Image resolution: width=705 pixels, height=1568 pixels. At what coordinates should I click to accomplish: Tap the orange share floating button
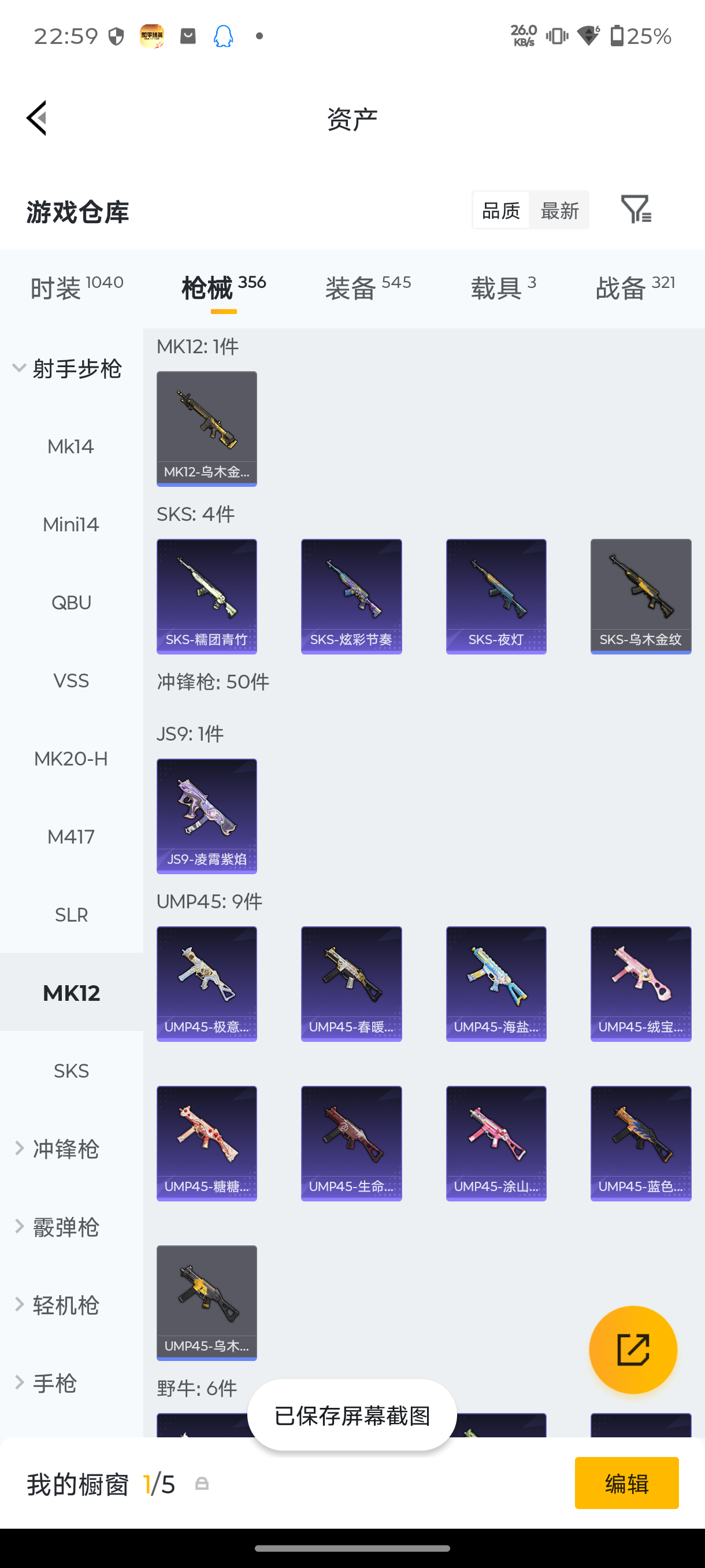(x=633, y=1349)
